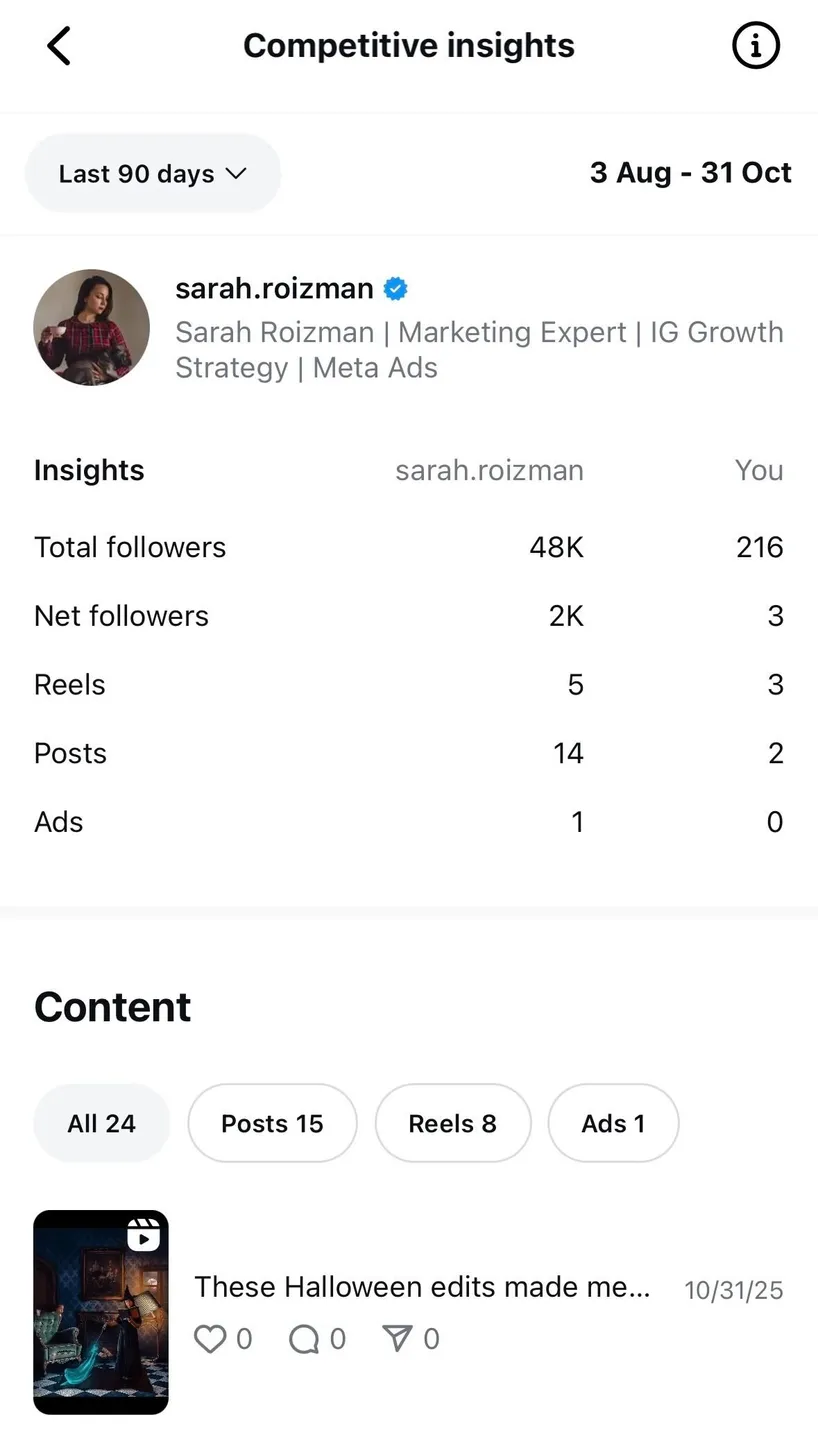
Task: Filter content by Posts 15
Action: click(272, 1123)
